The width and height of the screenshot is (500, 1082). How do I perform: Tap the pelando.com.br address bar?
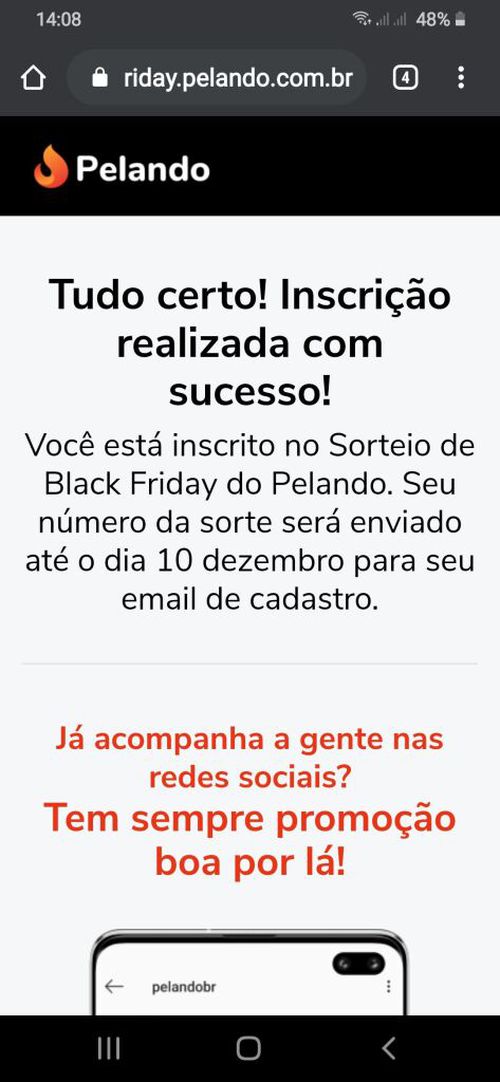(217, 78)
